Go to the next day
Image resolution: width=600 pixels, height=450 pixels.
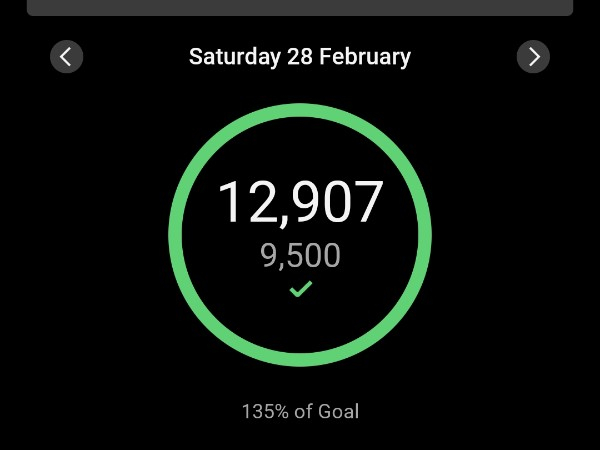[x=534, y=57]
